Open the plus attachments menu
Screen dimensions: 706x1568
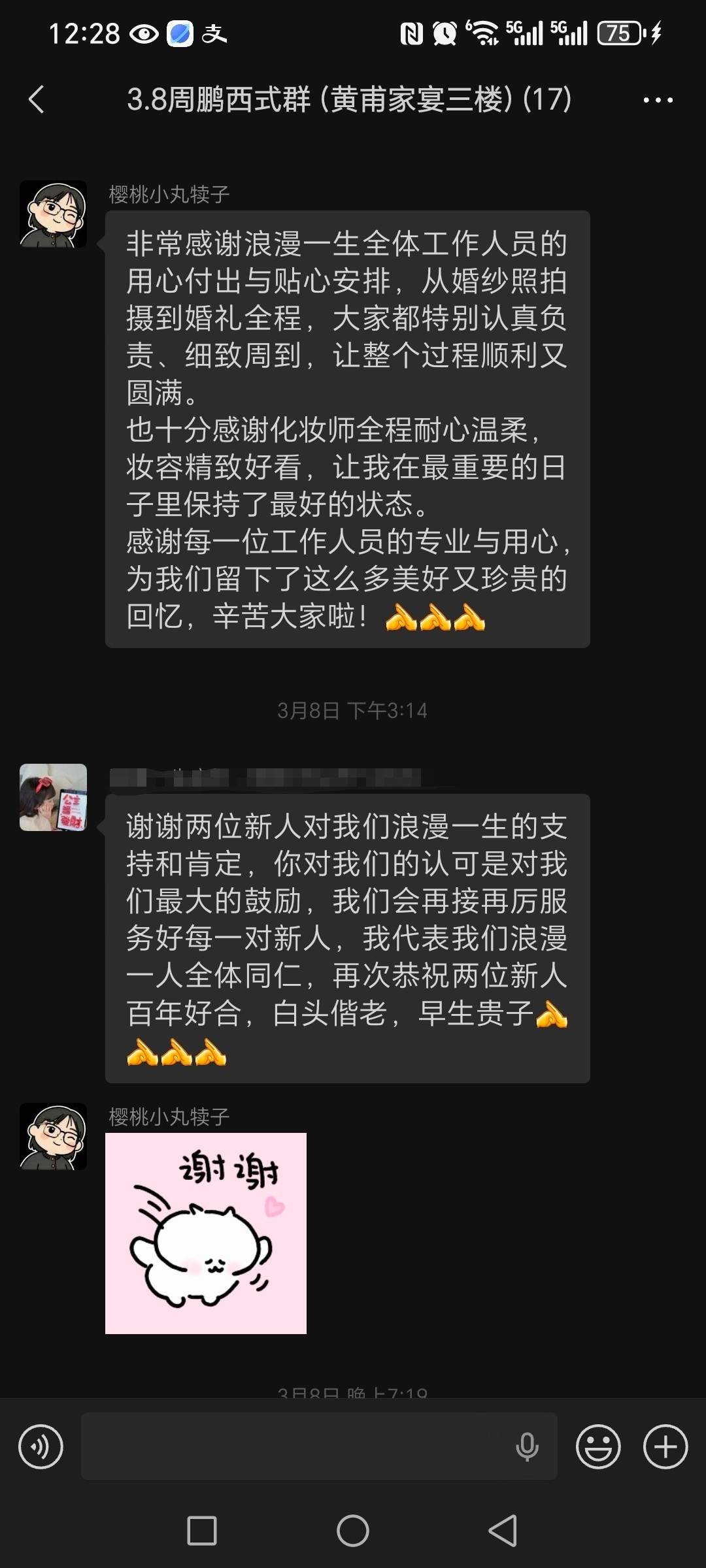[665, 1446]
